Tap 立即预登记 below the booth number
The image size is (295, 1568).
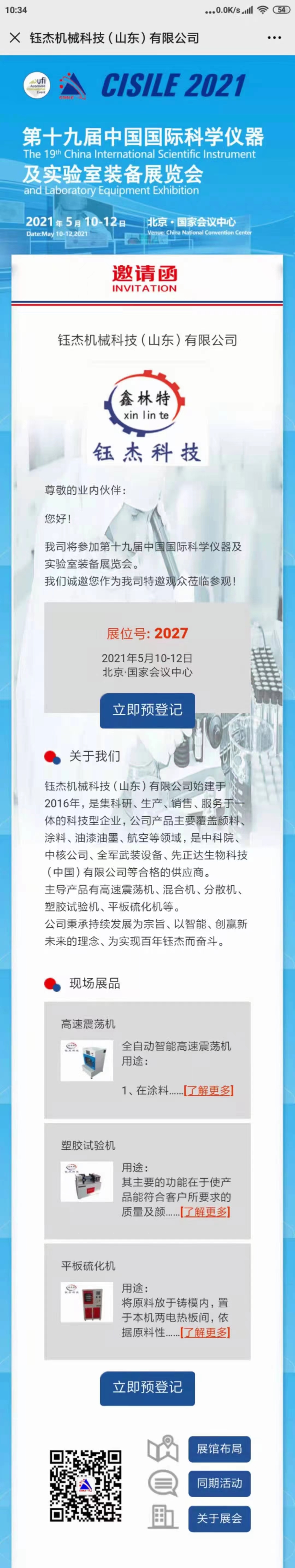(x=147, y=710)
